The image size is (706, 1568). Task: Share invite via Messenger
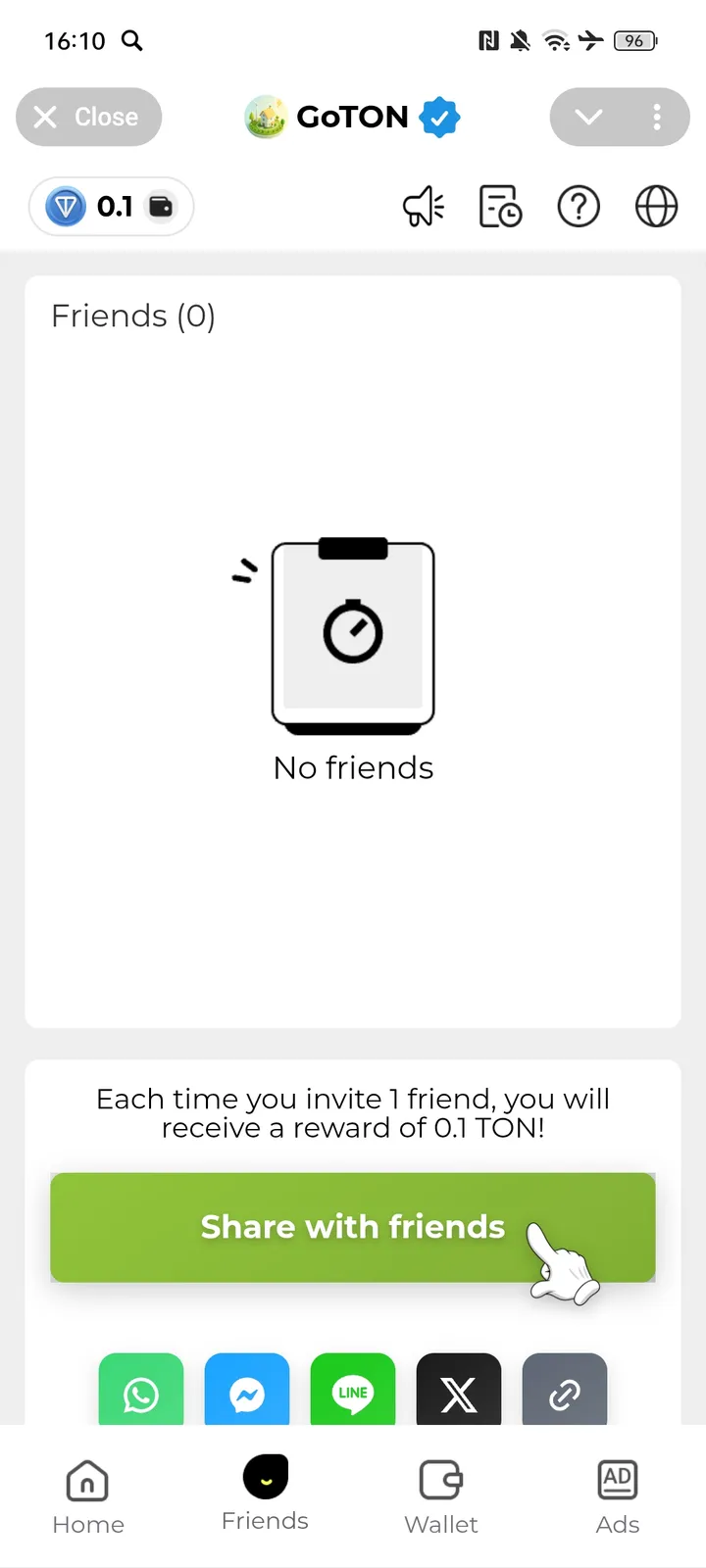pyautogui.click(x=247, y=1392)
